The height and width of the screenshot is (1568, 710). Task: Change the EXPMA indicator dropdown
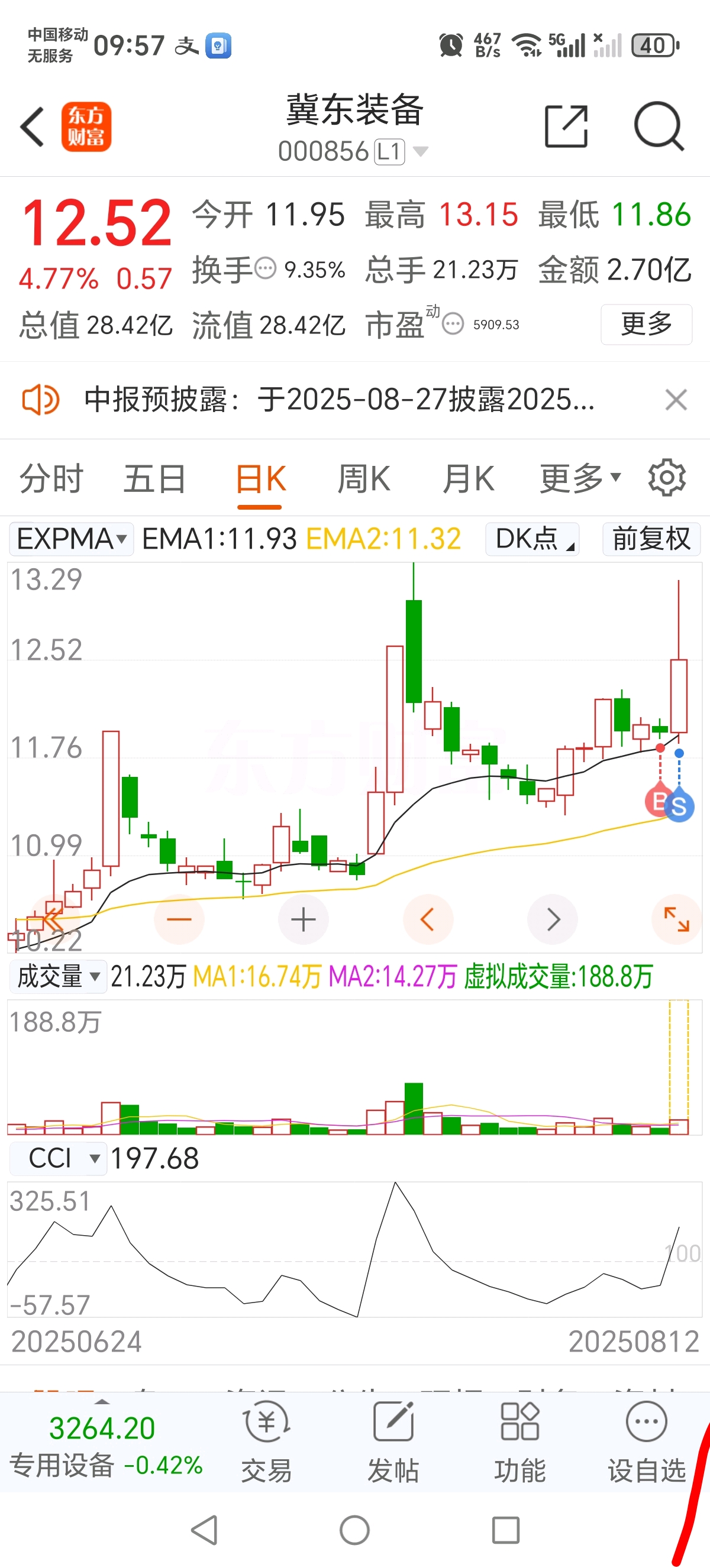point(71,539)
